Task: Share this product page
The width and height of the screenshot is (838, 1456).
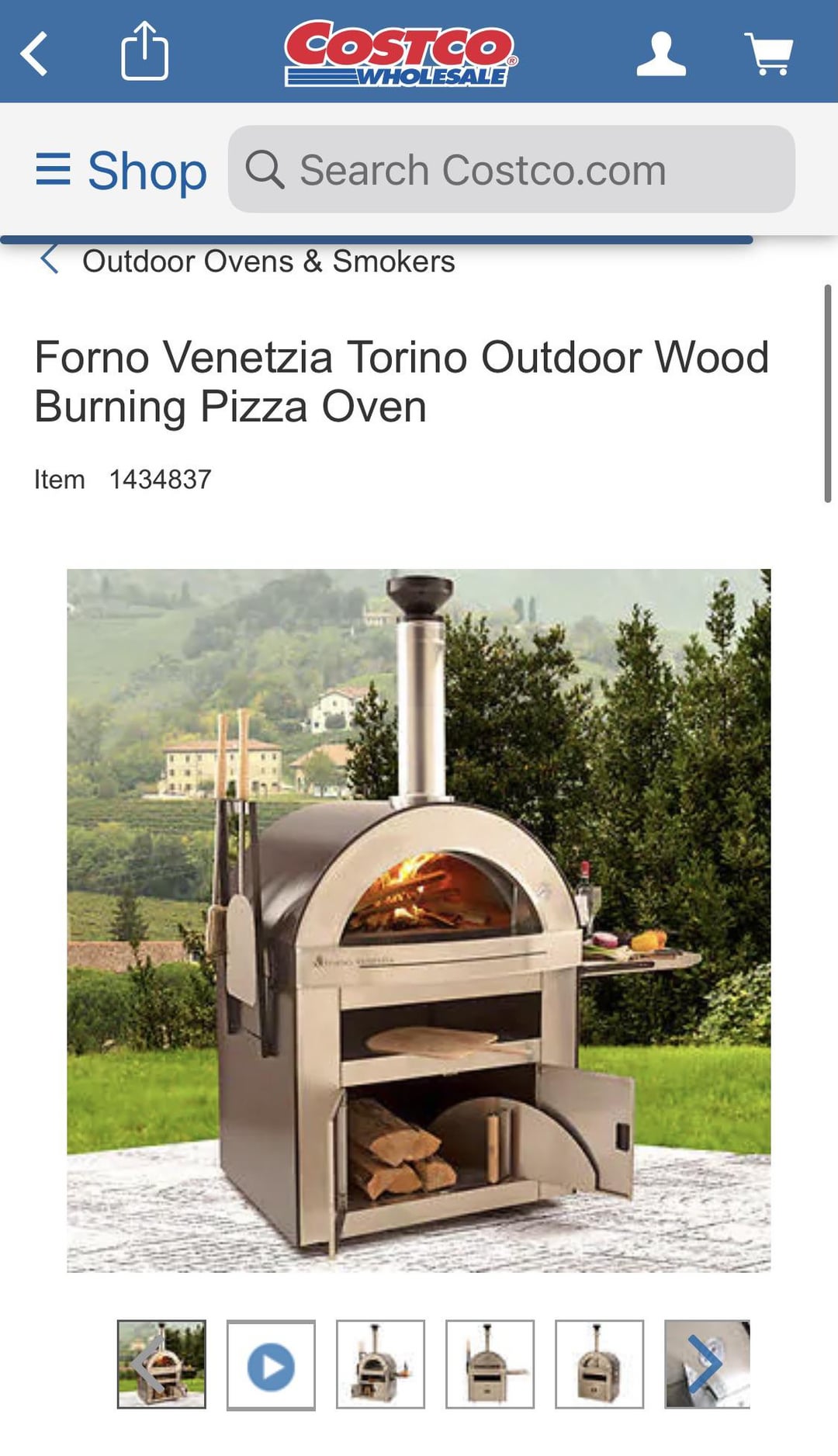Action: (144, 51)
